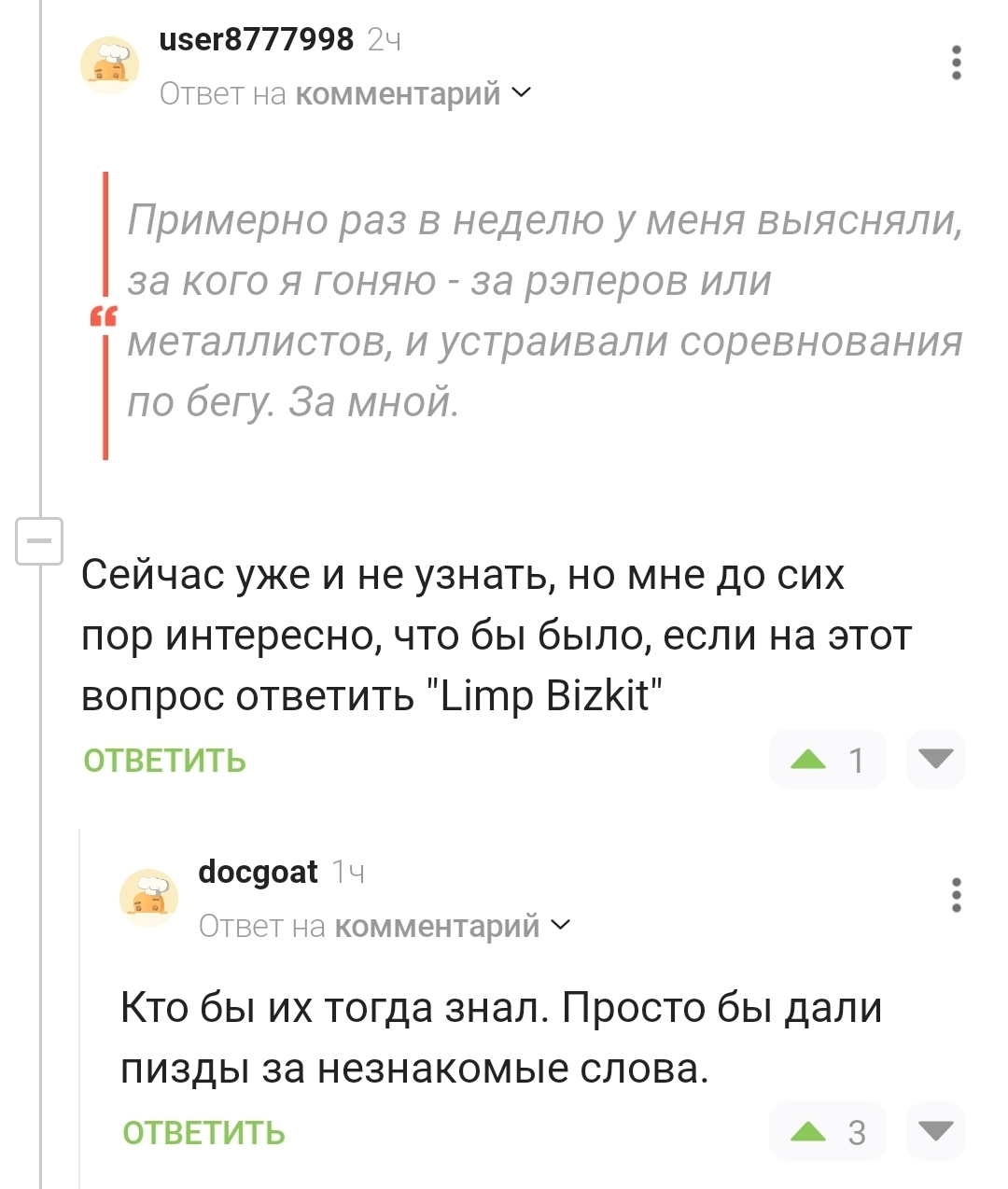Downvote docgoat's comment
The image size is (1008, 1189).
click(935, 1131)
